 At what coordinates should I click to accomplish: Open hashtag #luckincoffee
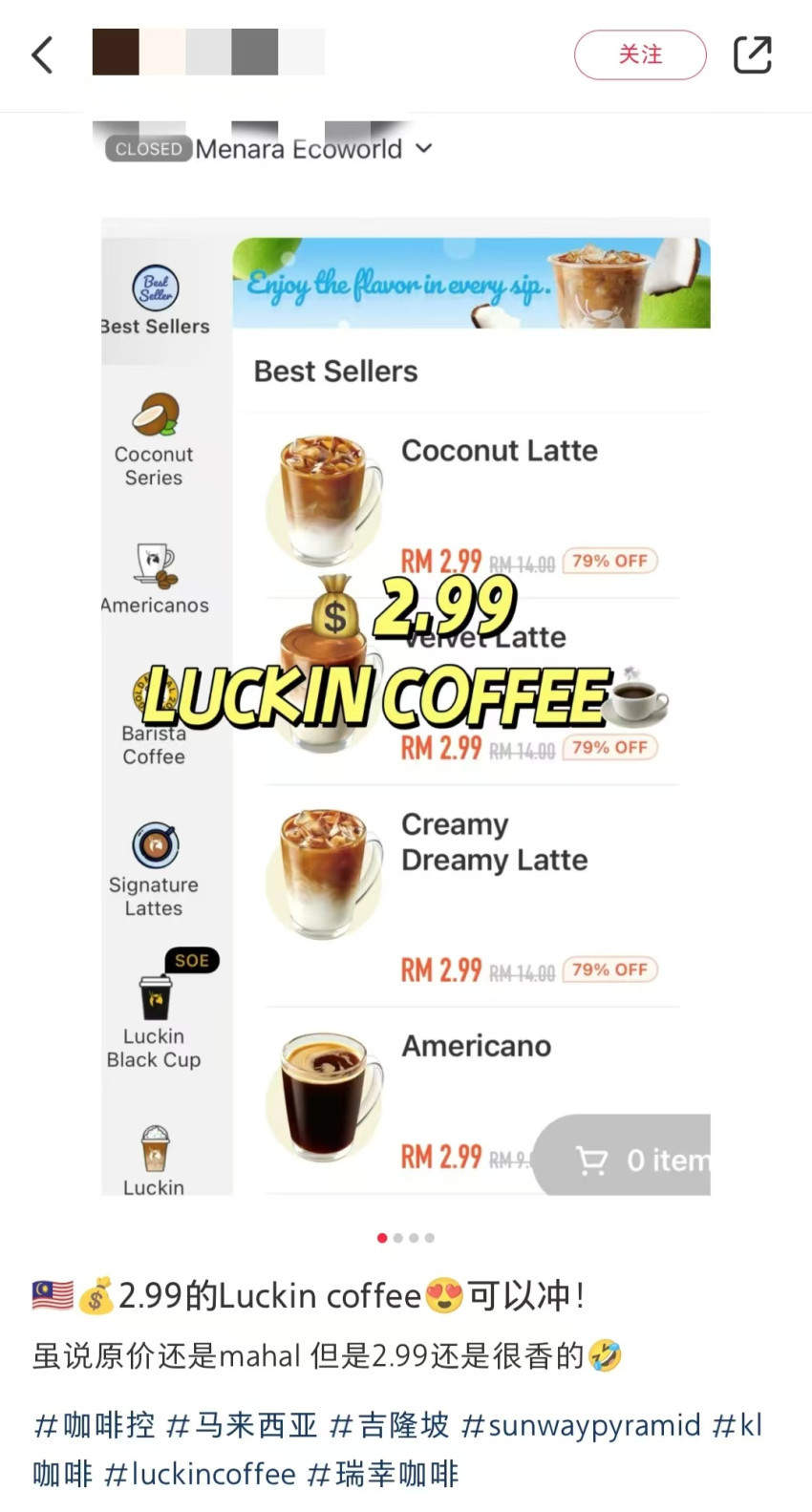200,1474
